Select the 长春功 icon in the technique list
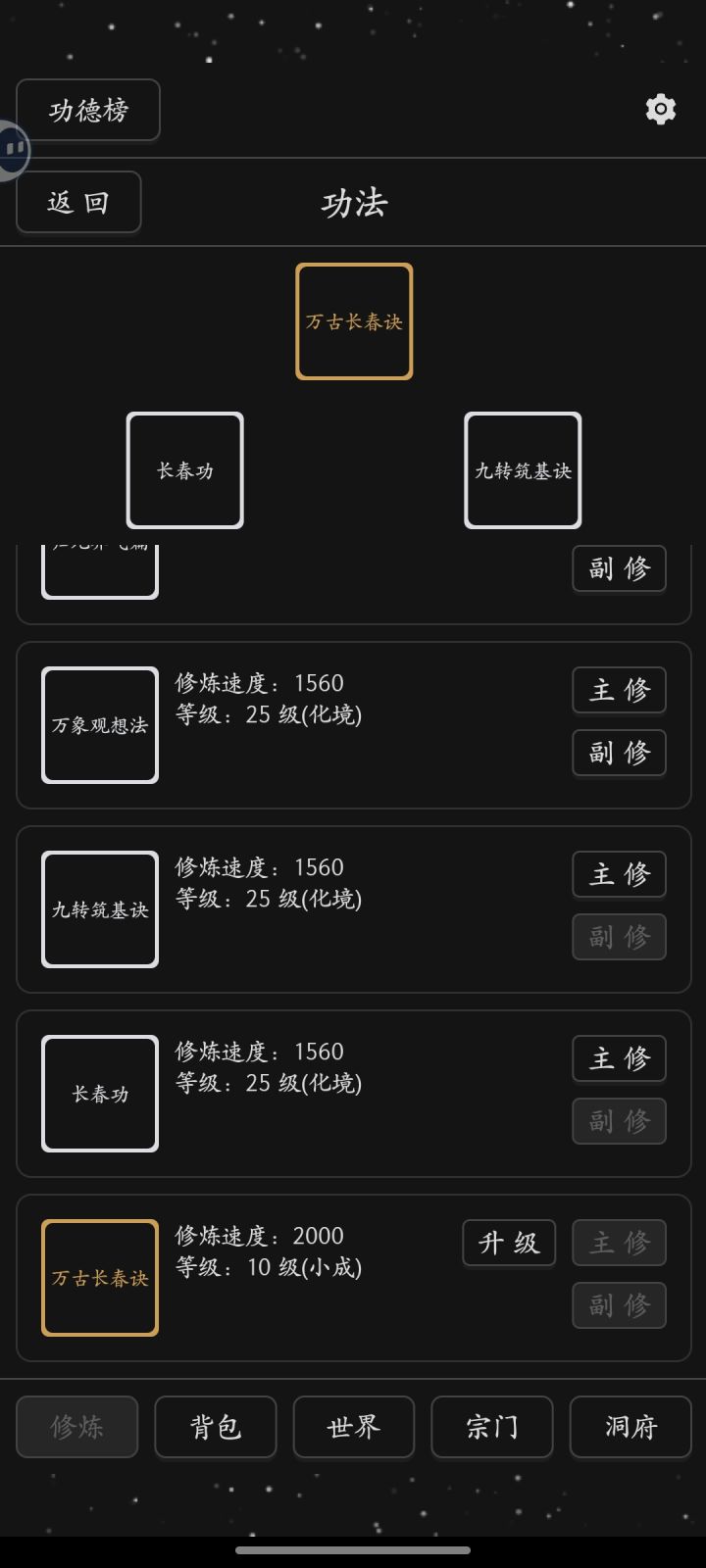 click(x=99, y=1094)
